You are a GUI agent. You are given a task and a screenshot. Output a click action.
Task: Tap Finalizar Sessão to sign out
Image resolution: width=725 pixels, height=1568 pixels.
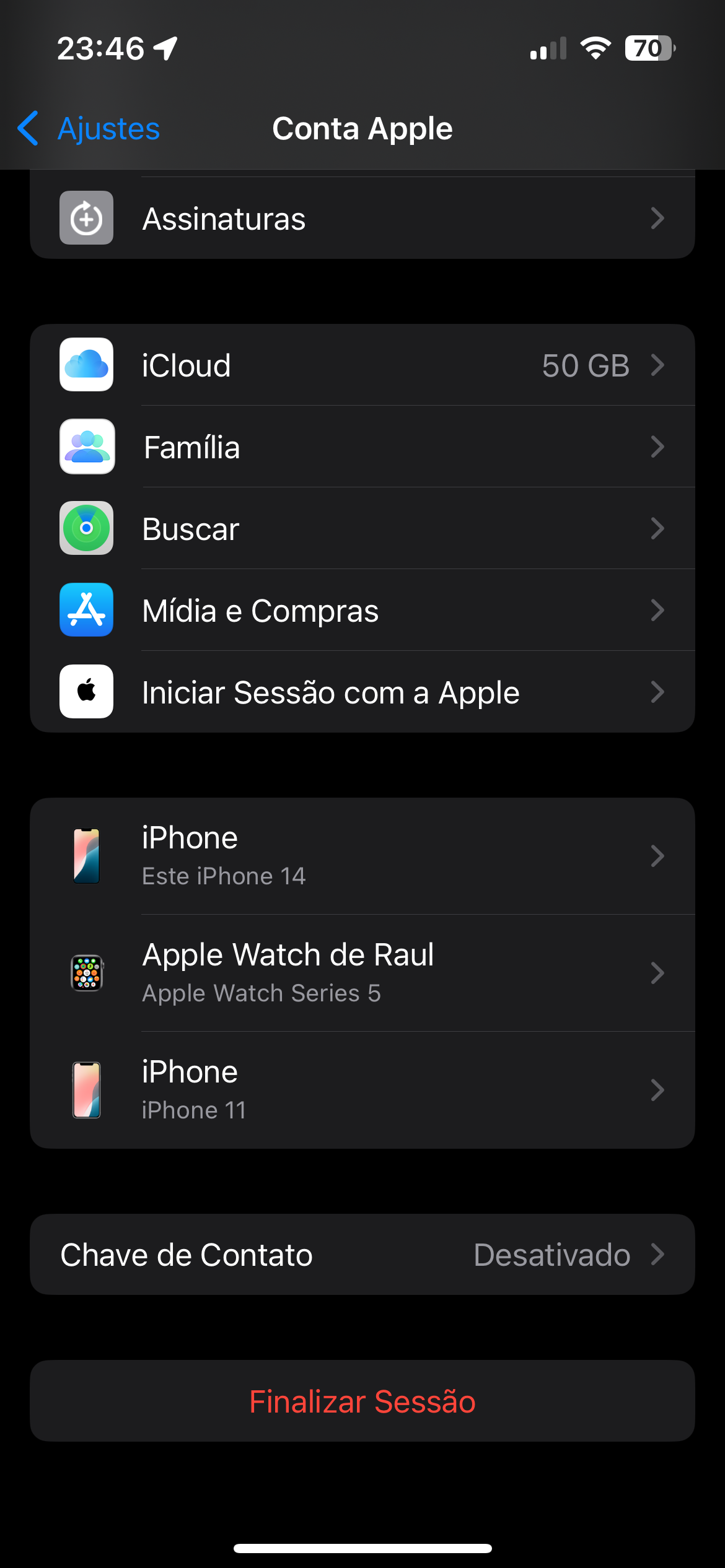pyautogui.click(x=362, y=1401)
